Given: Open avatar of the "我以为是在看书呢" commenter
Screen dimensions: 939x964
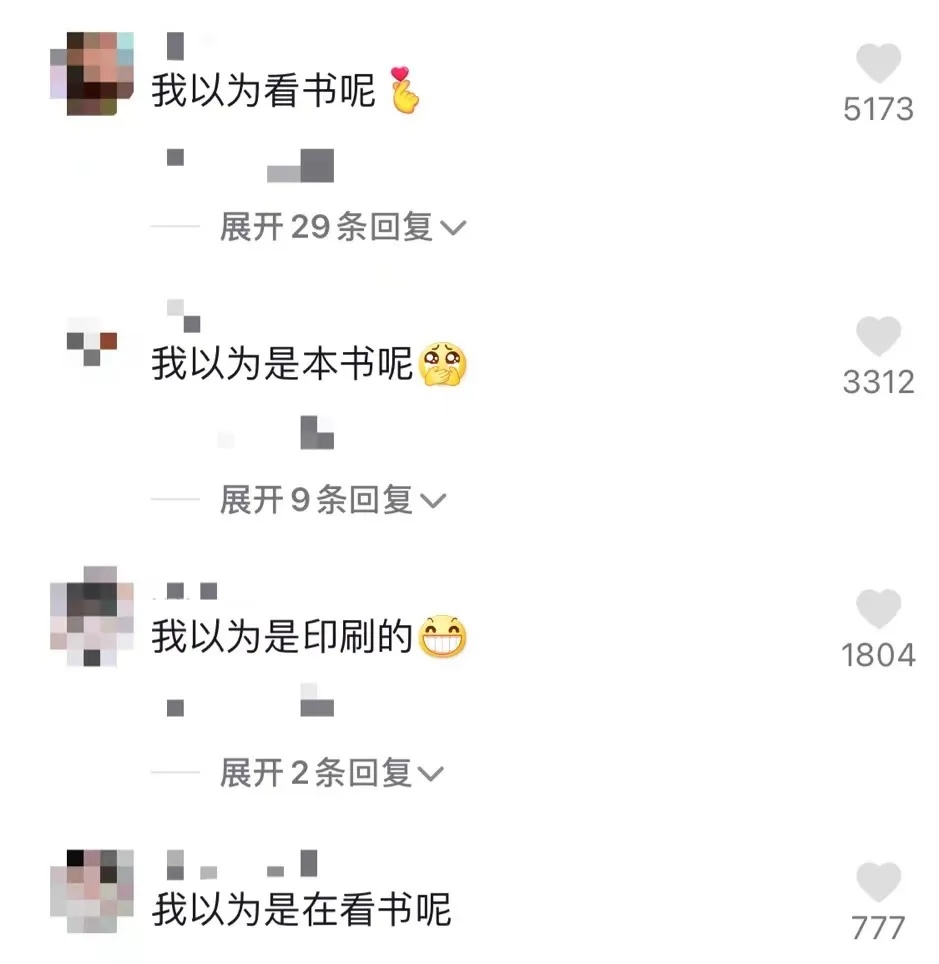Looking at the screenshot, I should pyautogui.click(x=92, y=890).
